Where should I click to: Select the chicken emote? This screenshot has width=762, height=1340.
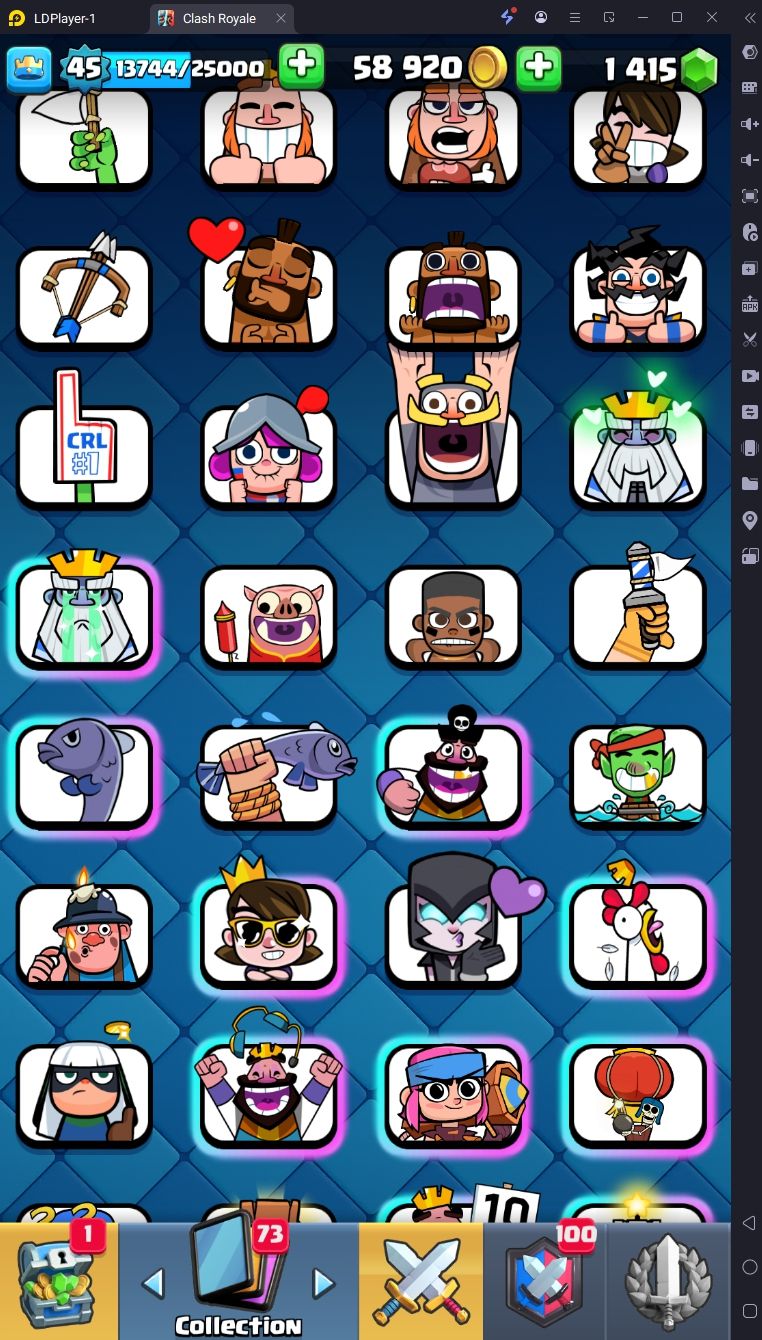[x=639, y=934]
